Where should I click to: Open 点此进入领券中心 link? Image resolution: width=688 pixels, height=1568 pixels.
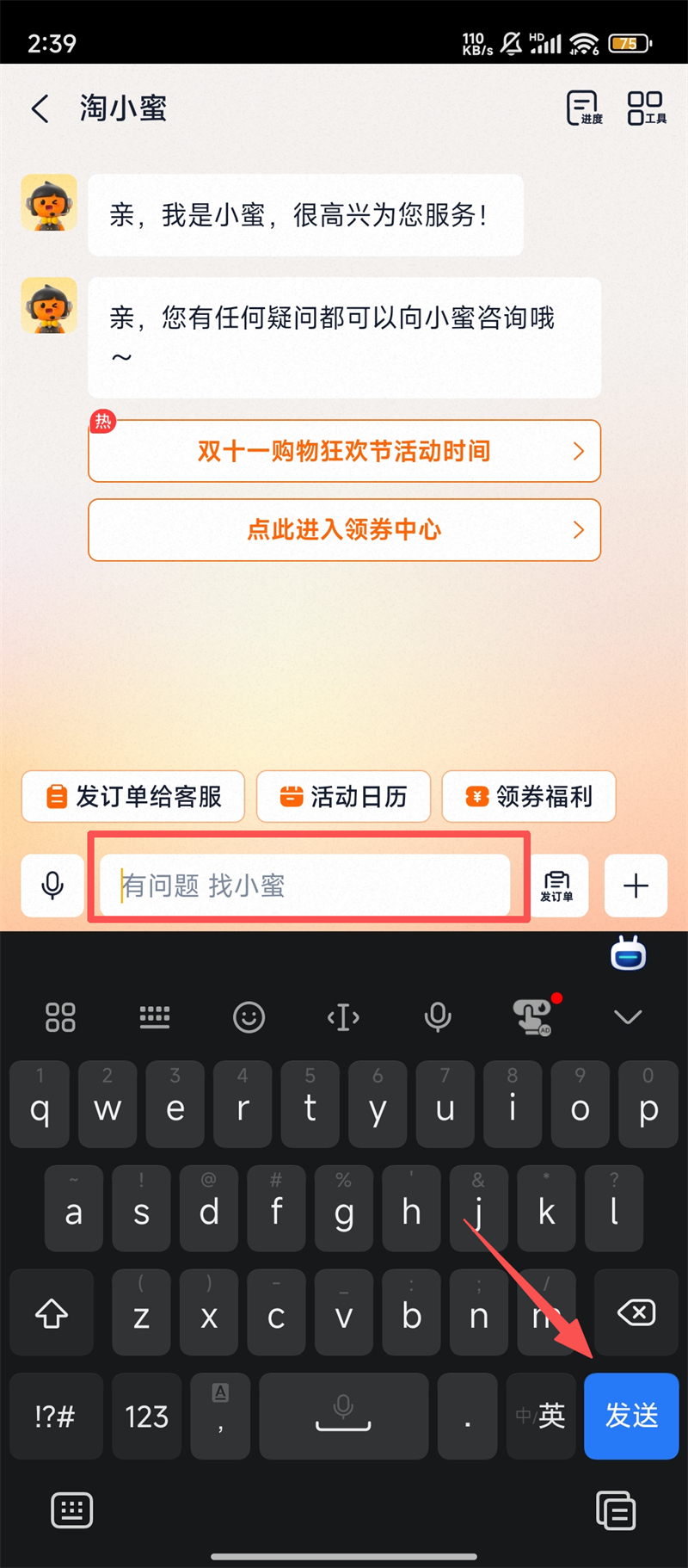(344, 530)
